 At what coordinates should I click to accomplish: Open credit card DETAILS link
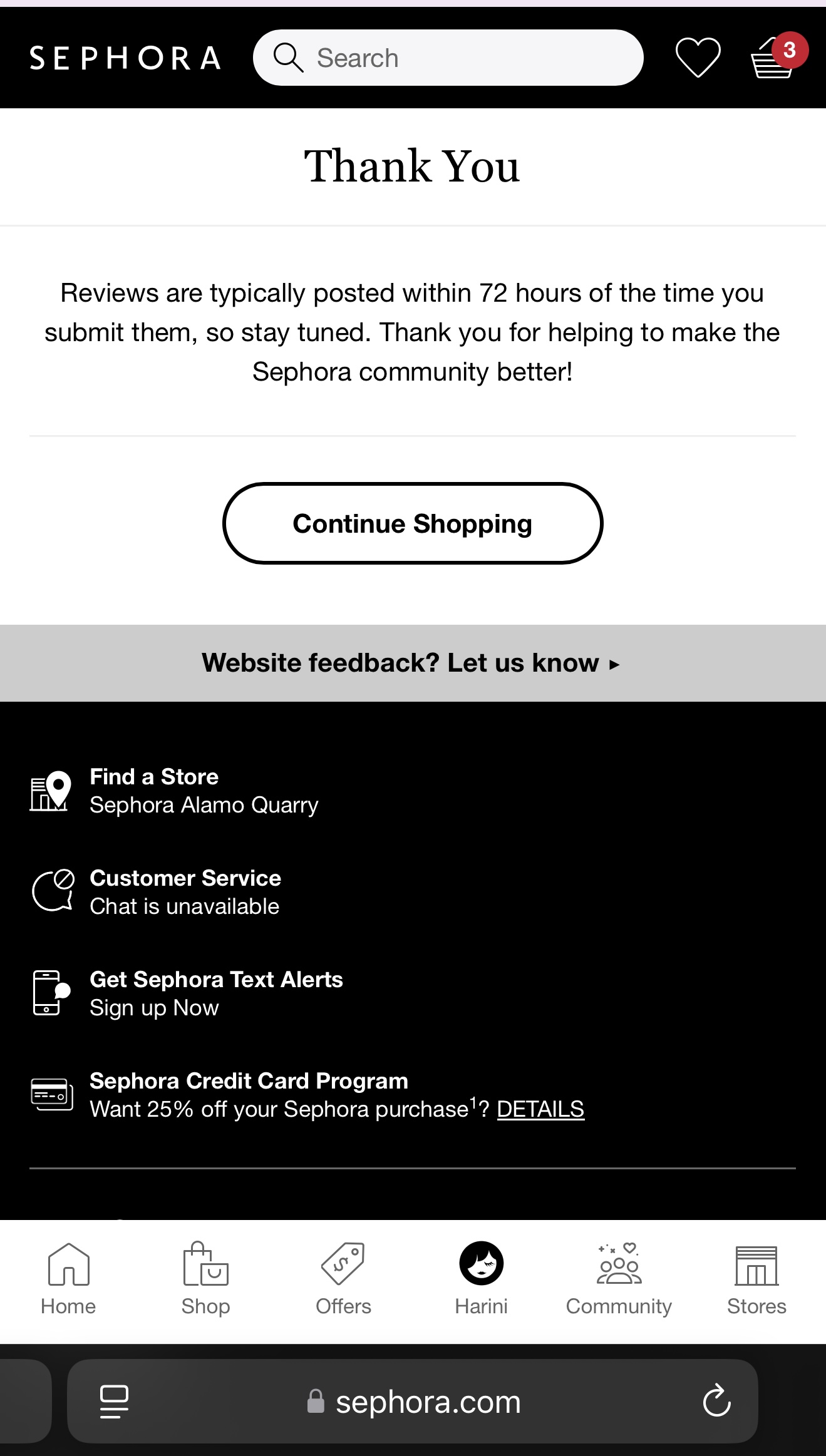click(x=540, y=1109)
